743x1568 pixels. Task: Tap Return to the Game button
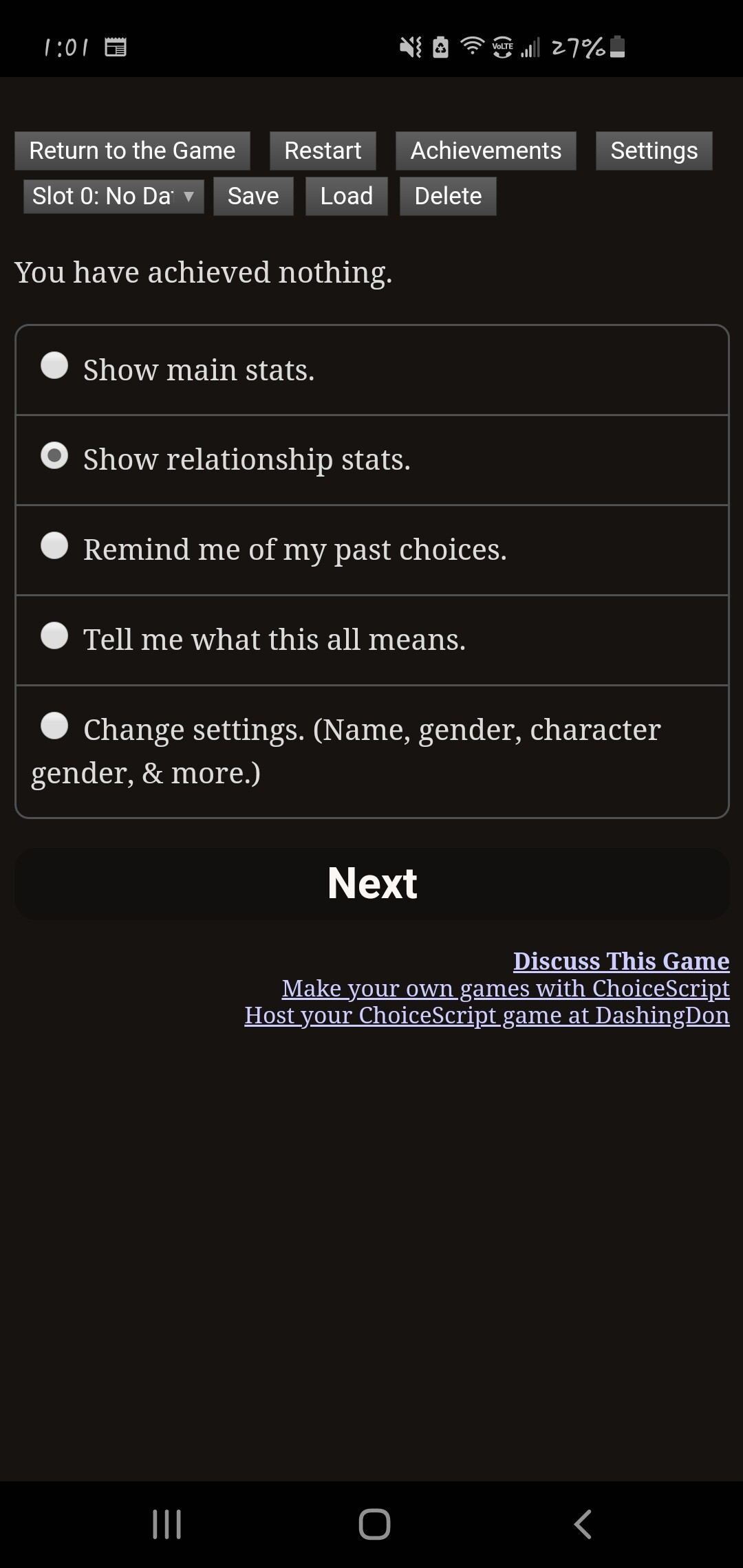pyautogui.click(x=132, y=151)
